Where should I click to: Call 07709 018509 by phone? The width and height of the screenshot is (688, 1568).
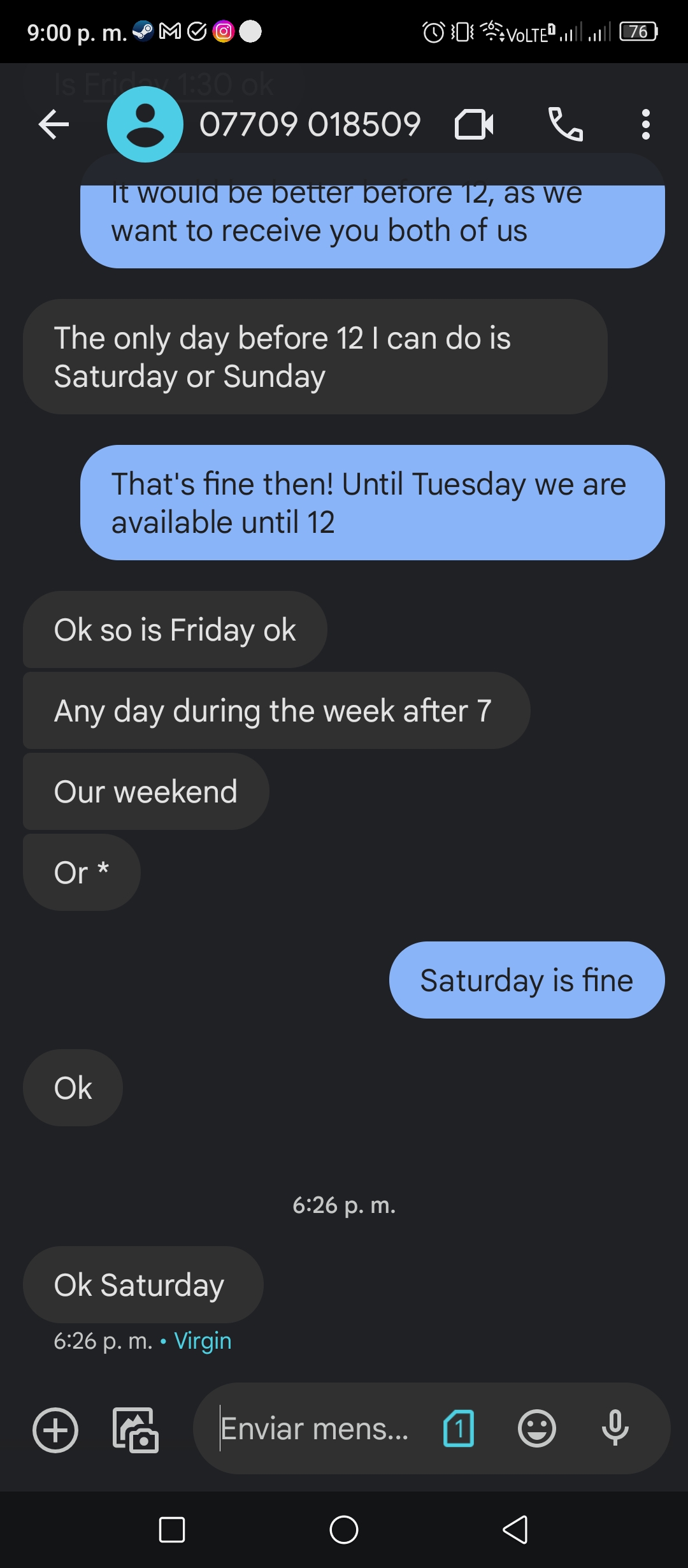(566, 124)
